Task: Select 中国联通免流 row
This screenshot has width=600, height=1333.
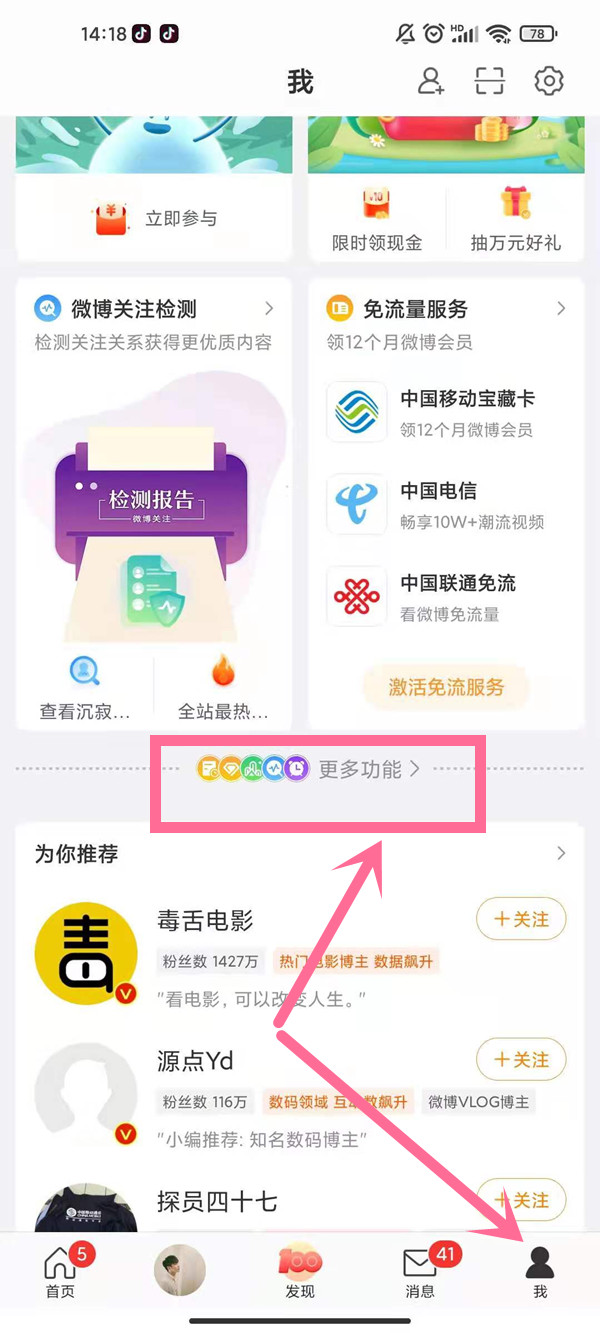Action: [446, 597]
